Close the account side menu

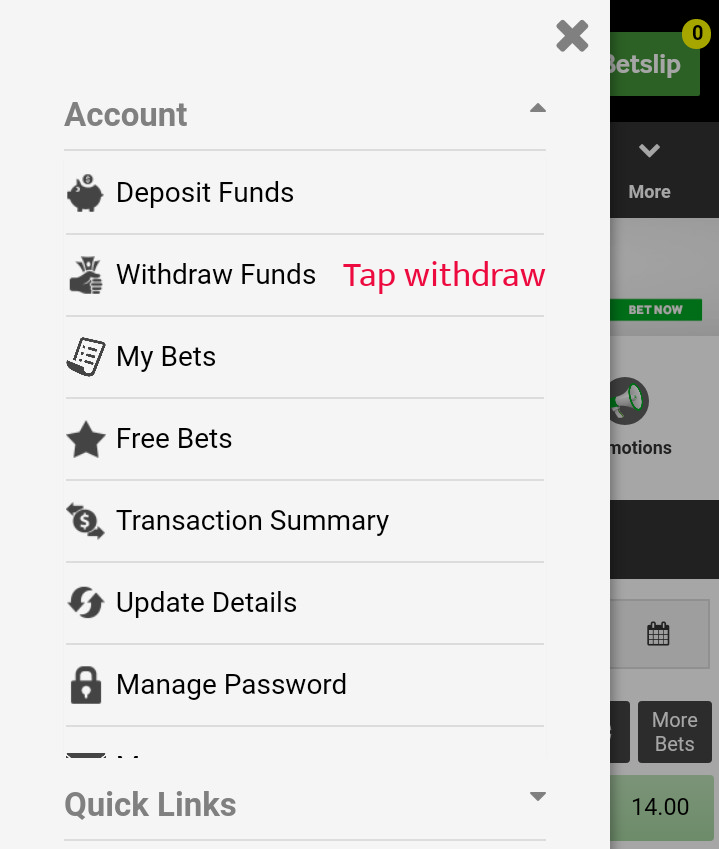coord(572,36)
